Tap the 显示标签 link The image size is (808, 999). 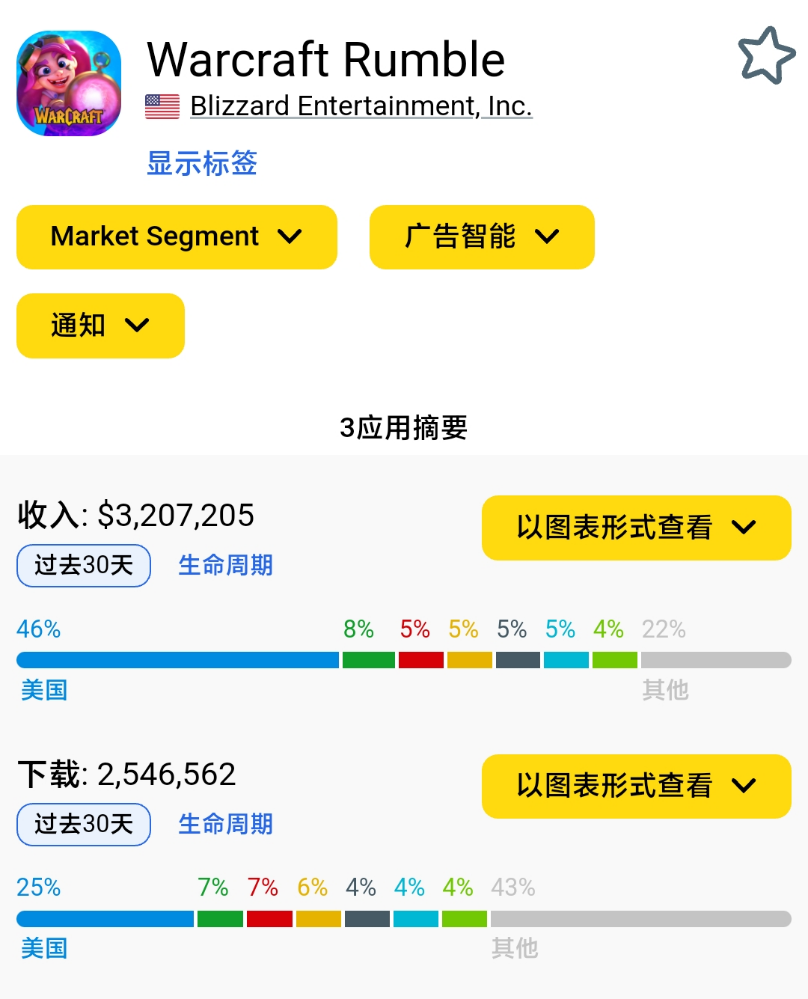tap(202, 163)
